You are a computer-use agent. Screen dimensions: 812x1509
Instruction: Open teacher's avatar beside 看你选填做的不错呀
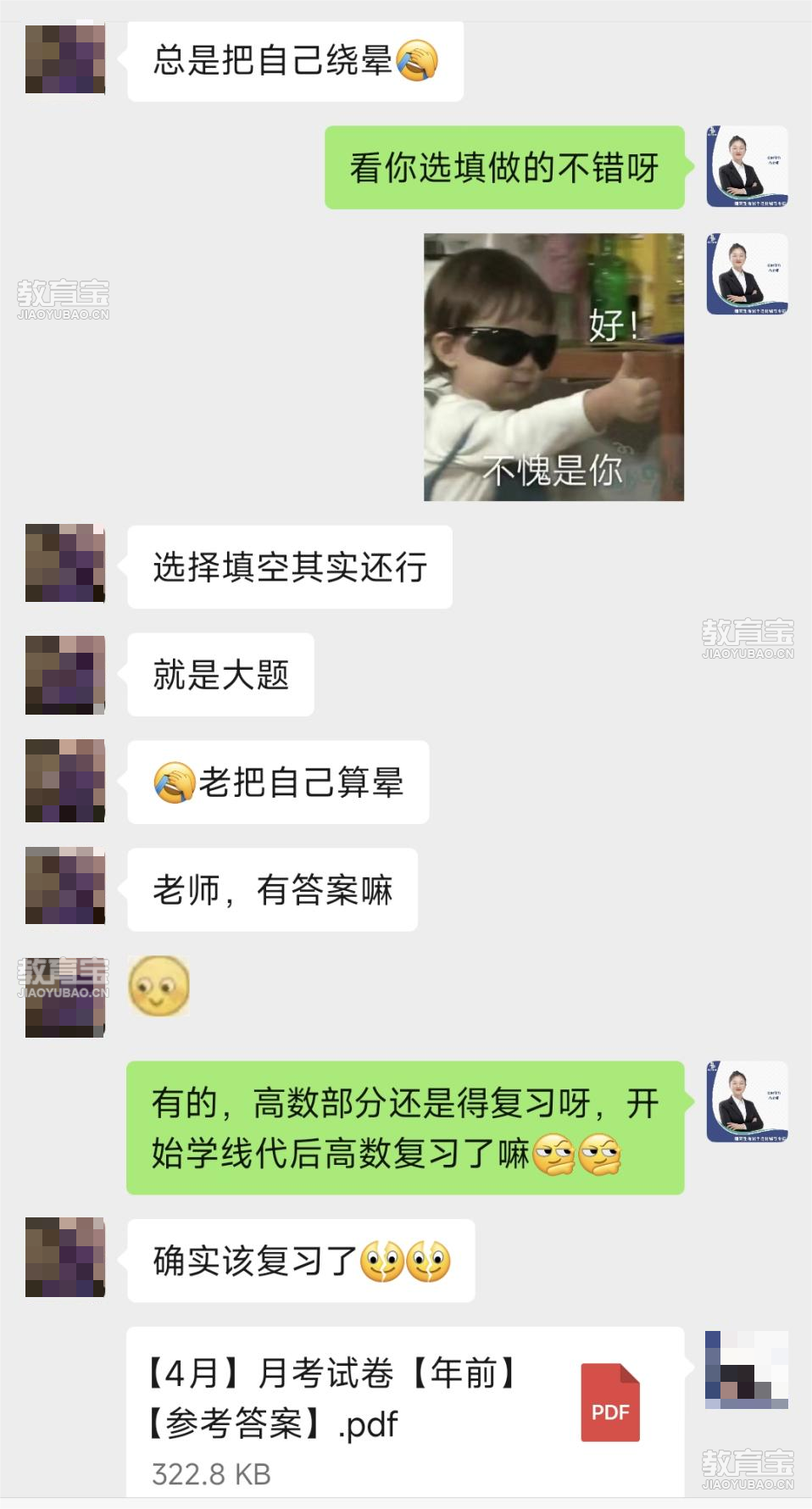tap(747, 167)
